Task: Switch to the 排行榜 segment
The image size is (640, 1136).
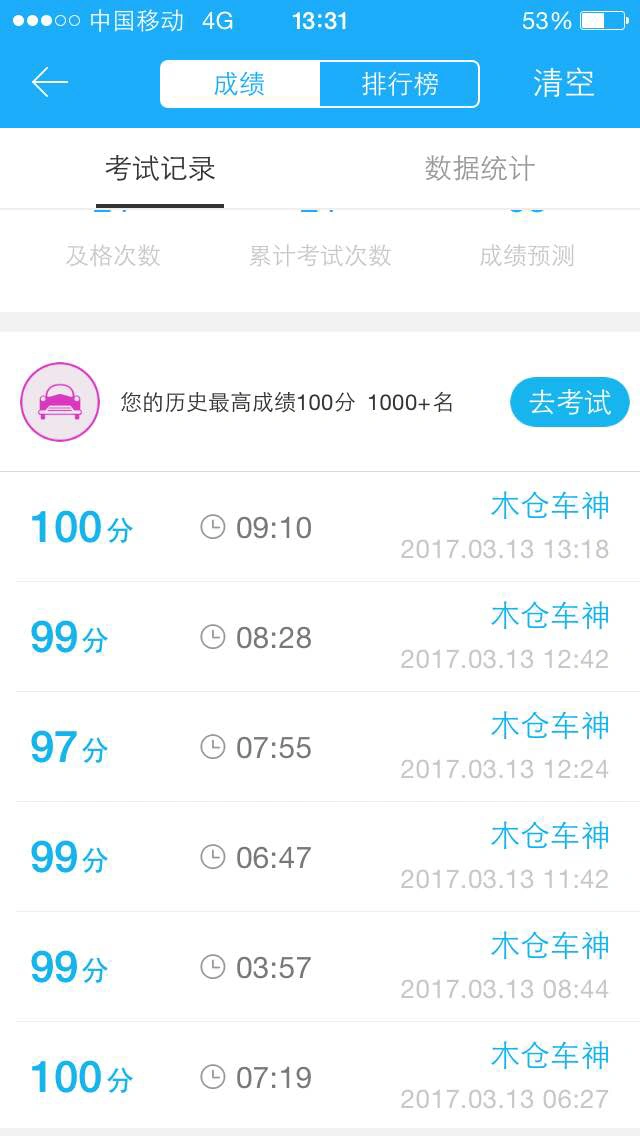Action: (399, 84)
